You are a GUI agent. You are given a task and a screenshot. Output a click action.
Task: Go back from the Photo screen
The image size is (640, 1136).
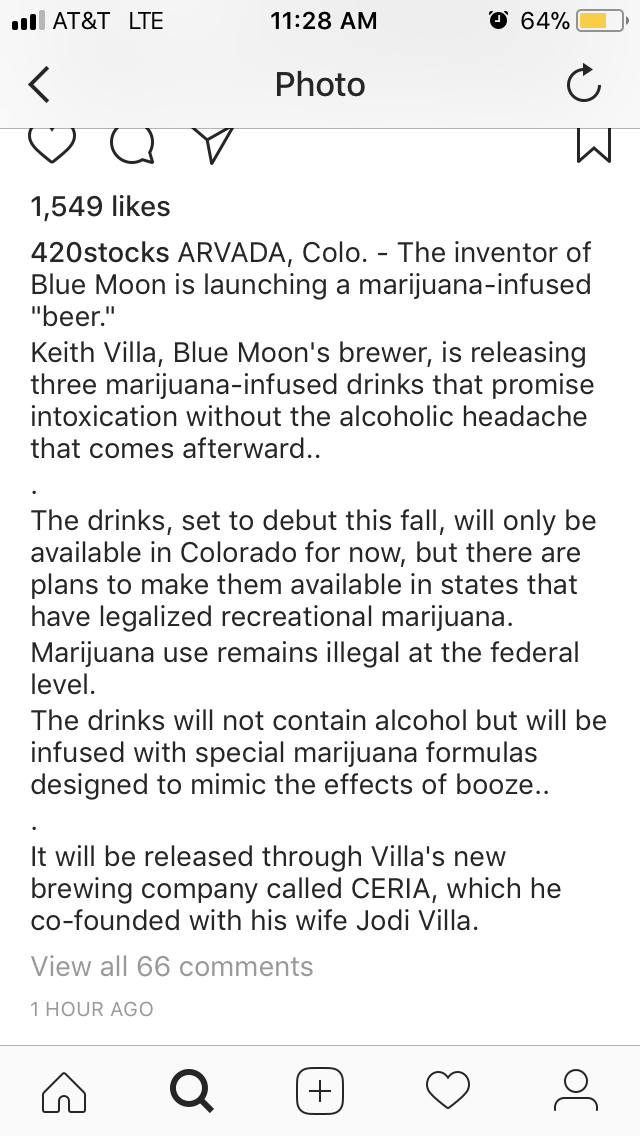click(37, 86)
